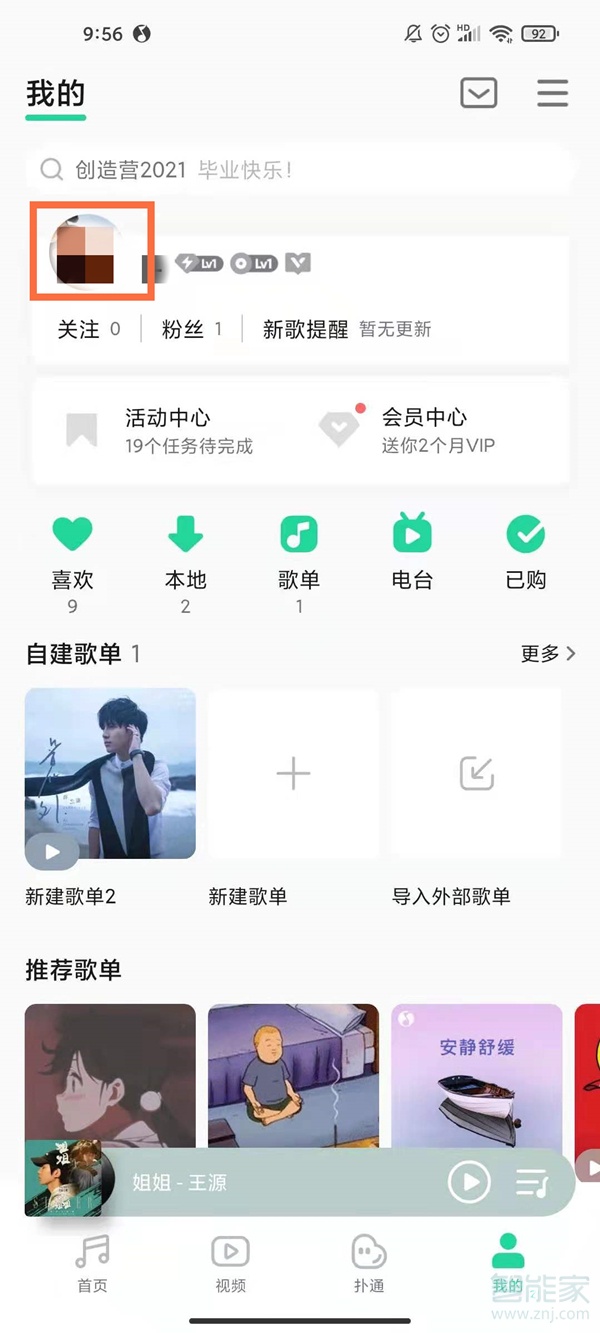Open the hamburger menu
The height and width of the screenshot is (1333, 600).
click(552, 93)
